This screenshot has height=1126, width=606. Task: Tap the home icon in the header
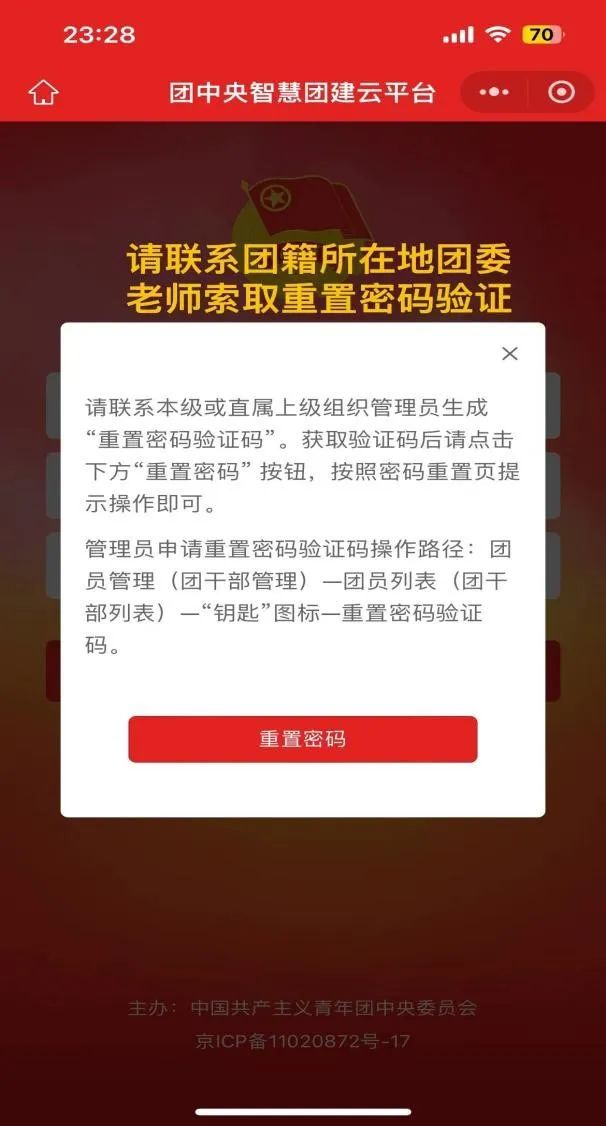44,93
